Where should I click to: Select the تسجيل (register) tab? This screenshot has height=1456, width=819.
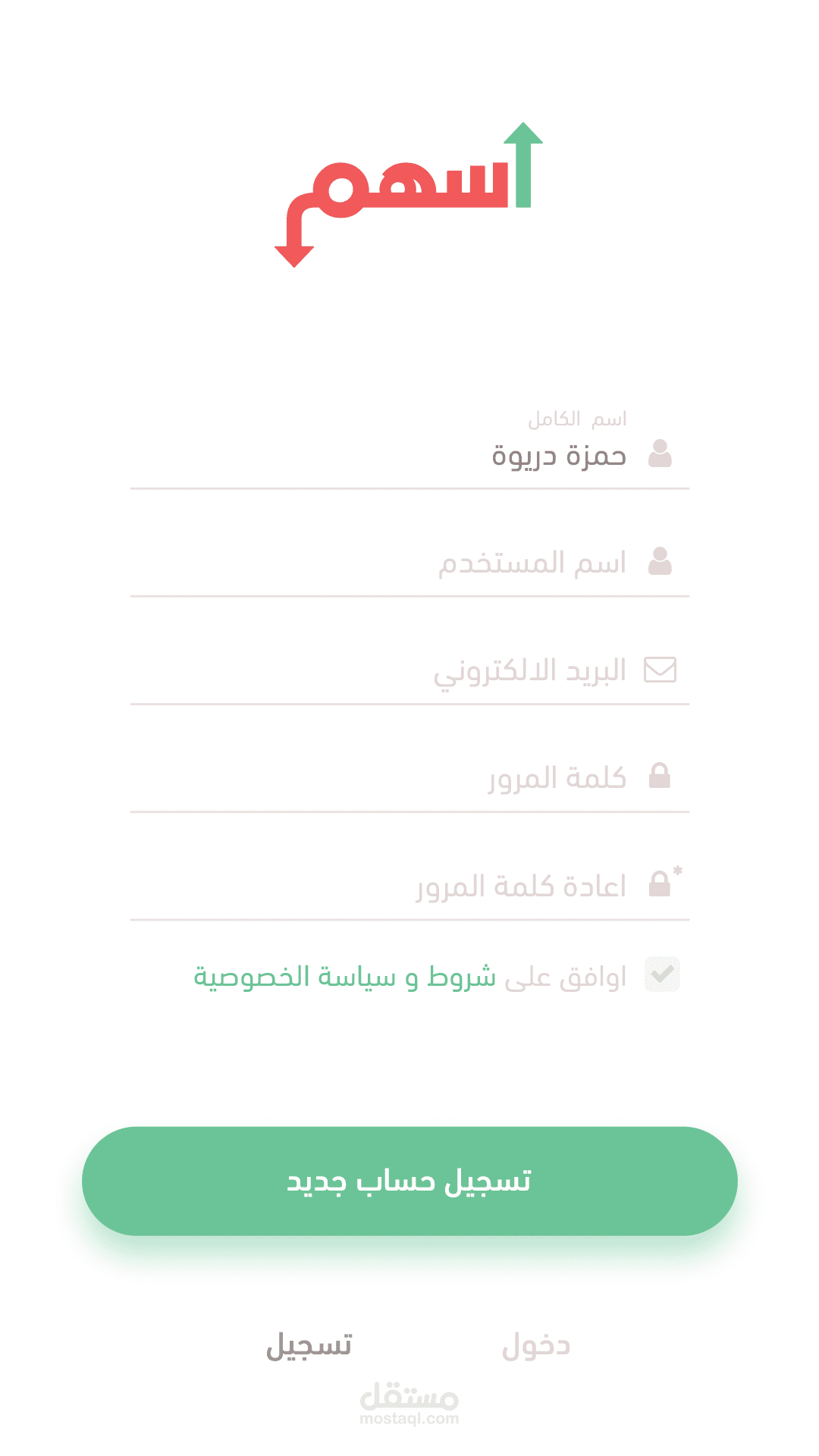[309, 1345]
